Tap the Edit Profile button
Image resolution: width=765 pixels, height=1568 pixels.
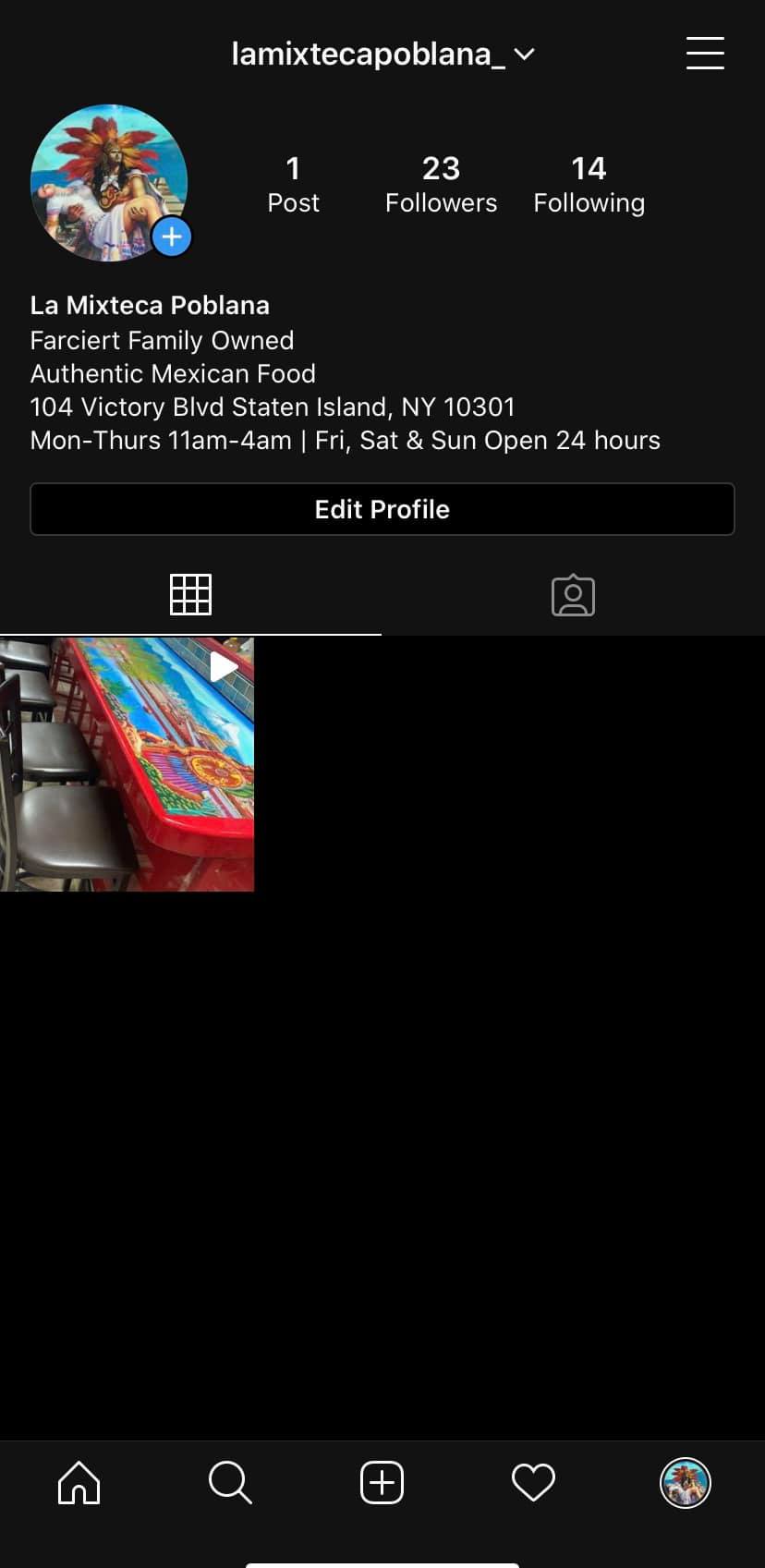tap(382, 509)
